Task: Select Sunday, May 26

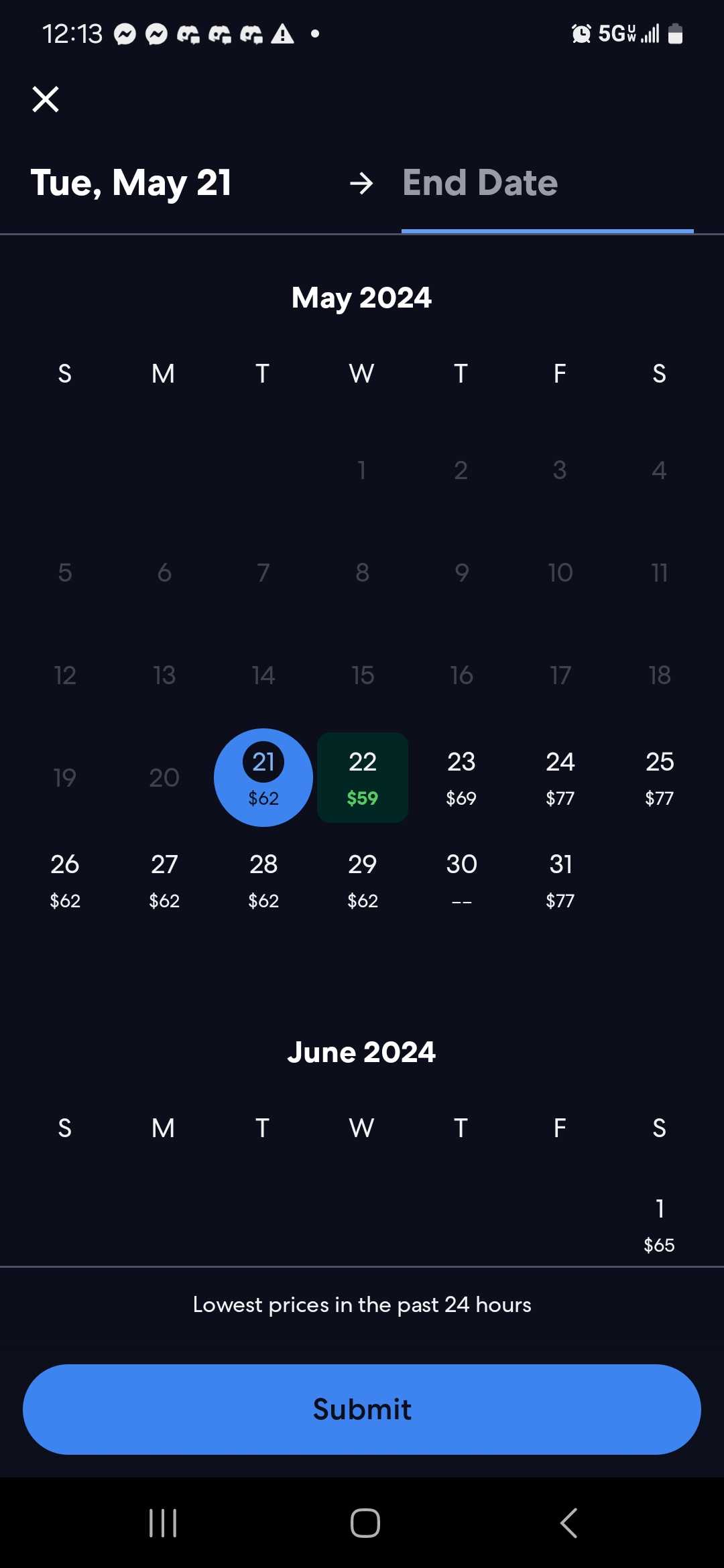Action: [65, 880]
